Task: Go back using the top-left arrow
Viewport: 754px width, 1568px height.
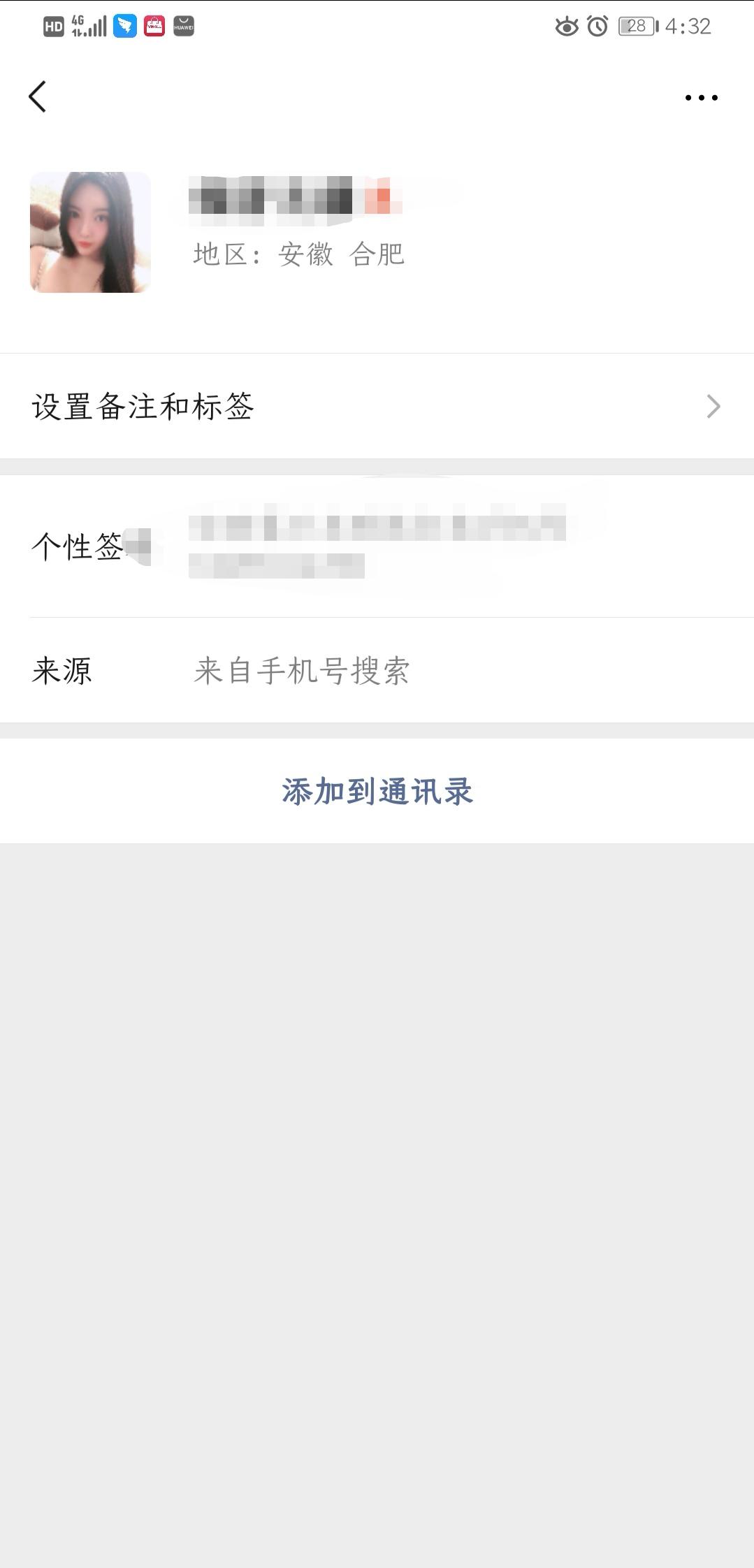Action: coord(38,96)
